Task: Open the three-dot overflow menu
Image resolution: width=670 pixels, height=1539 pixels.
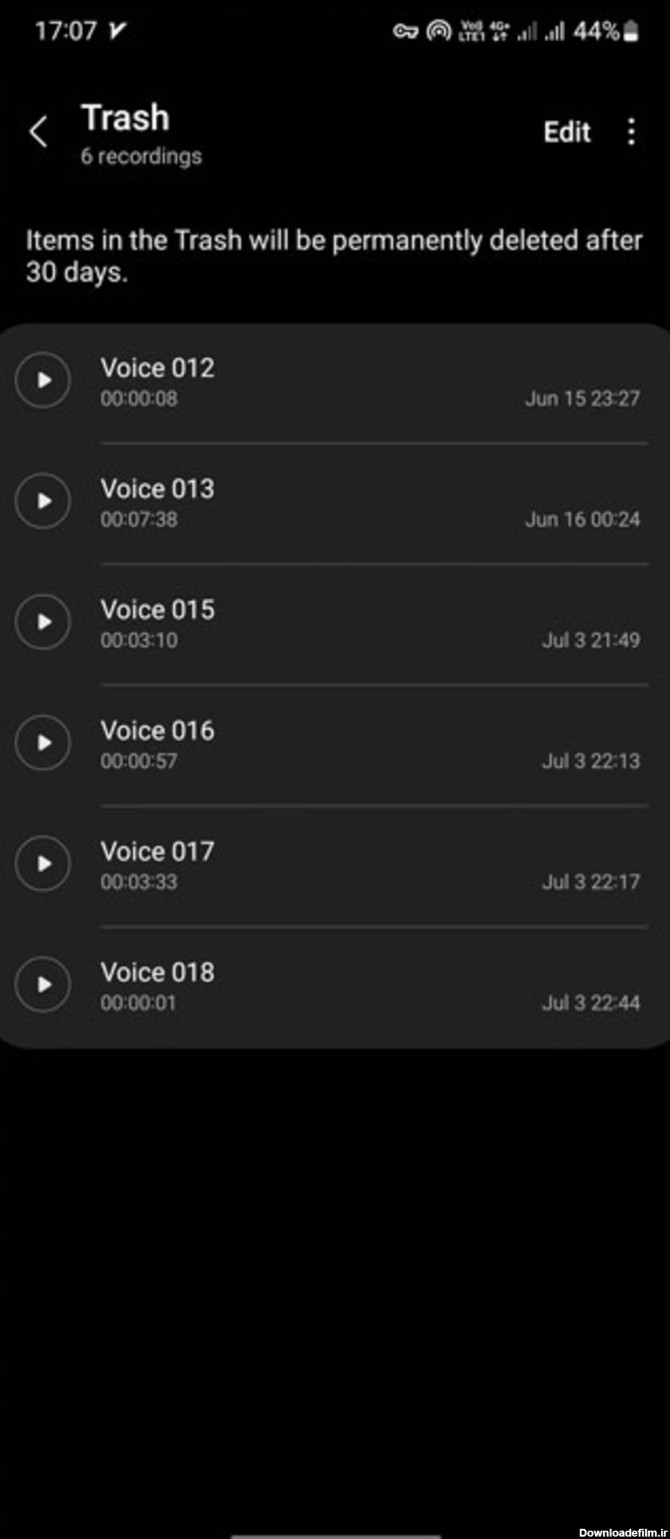Action: 631,132
